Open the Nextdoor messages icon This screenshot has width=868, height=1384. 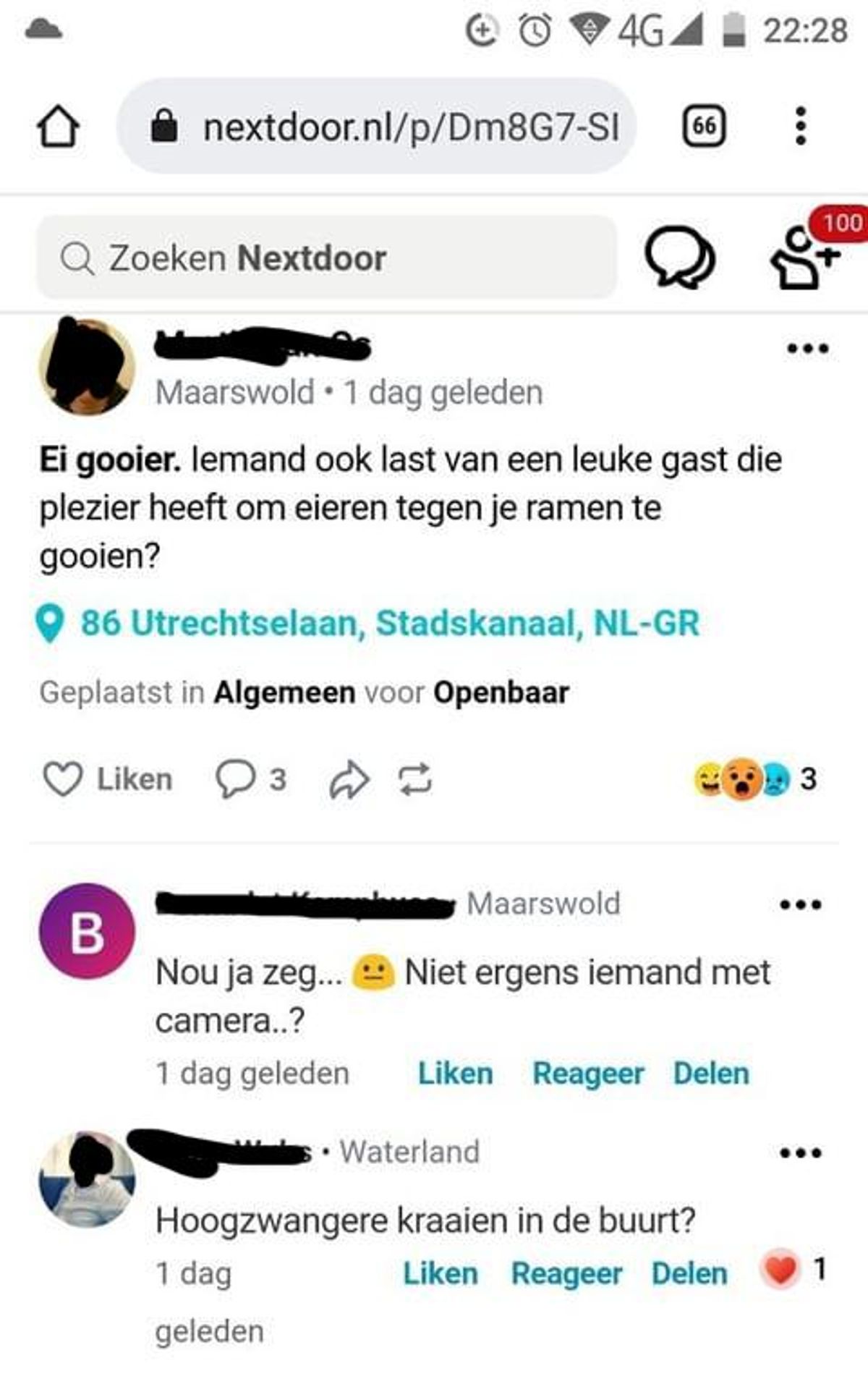coord(678,258)
